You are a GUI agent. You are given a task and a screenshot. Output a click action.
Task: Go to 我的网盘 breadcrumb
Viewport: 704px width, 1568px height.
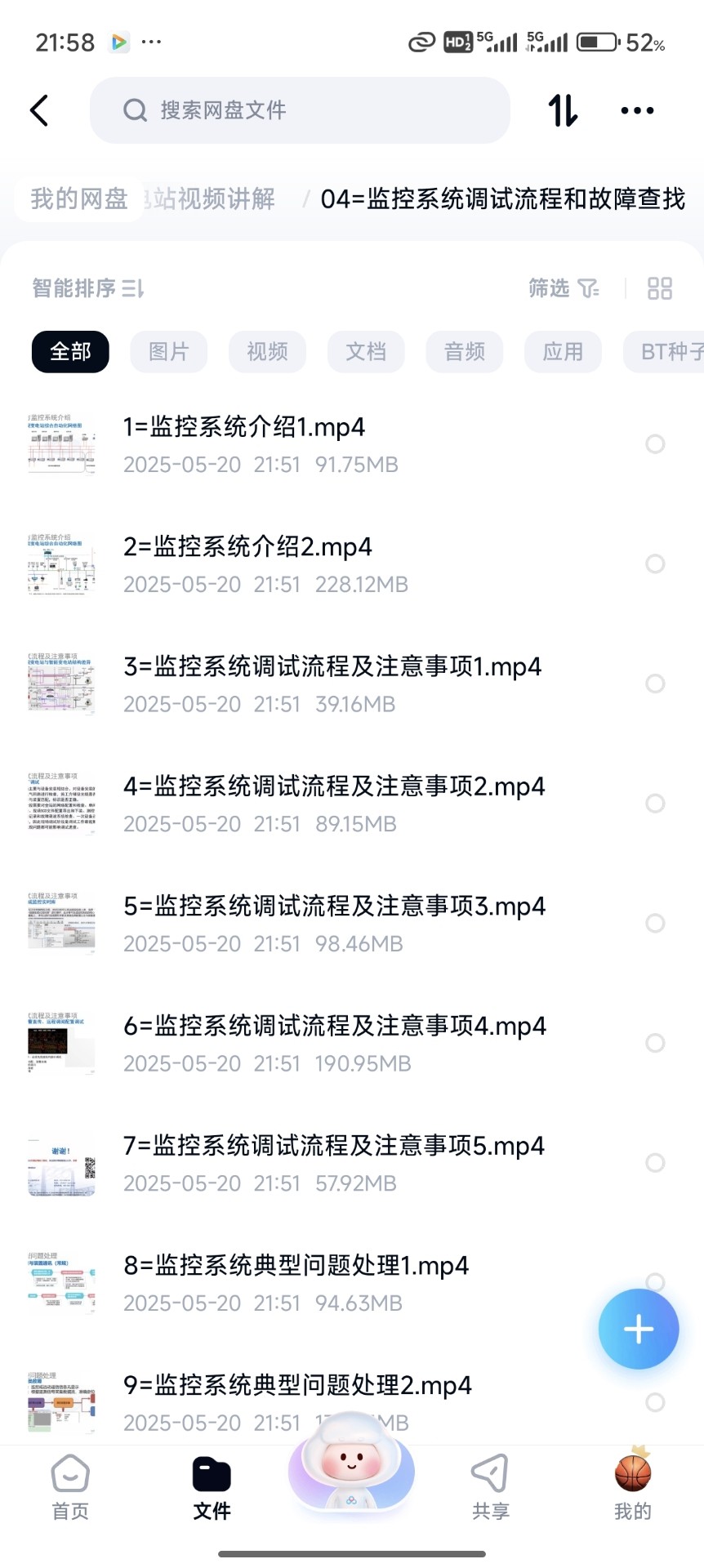click(x=79, y=198)
